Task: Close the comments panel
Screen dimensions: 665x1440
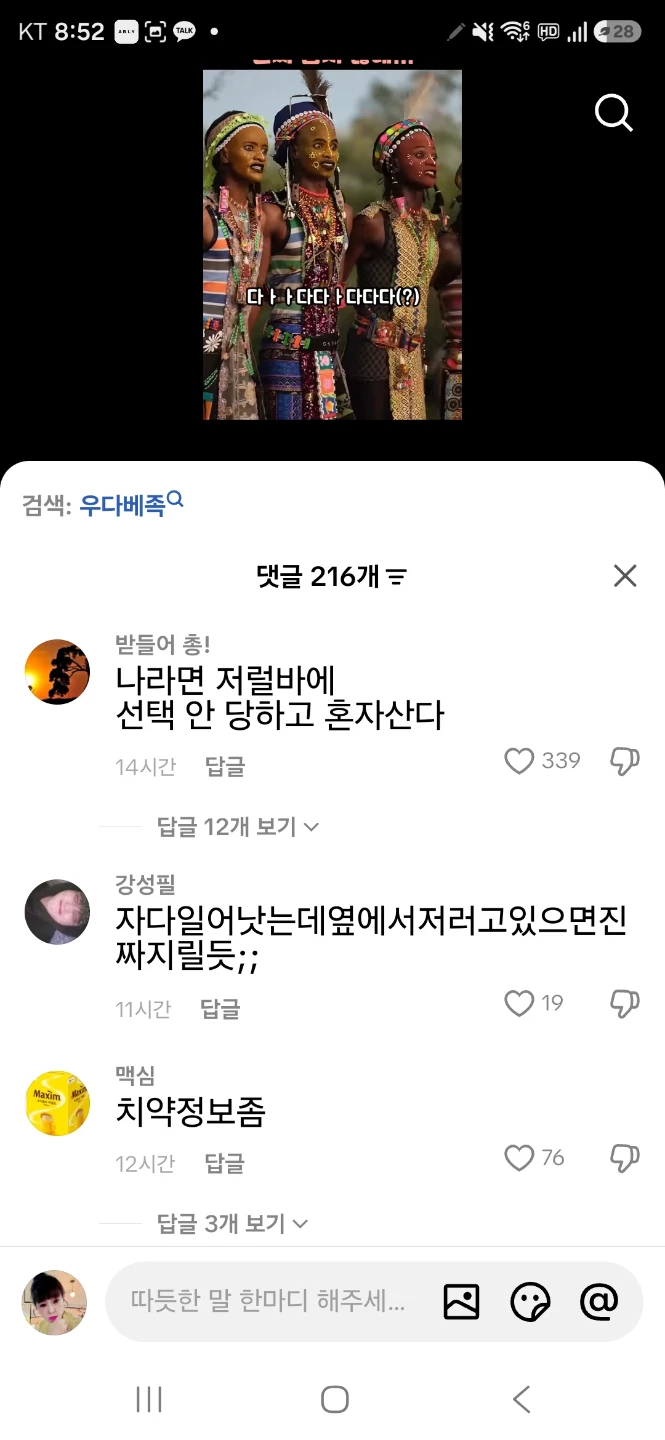Action: (625, 576)
